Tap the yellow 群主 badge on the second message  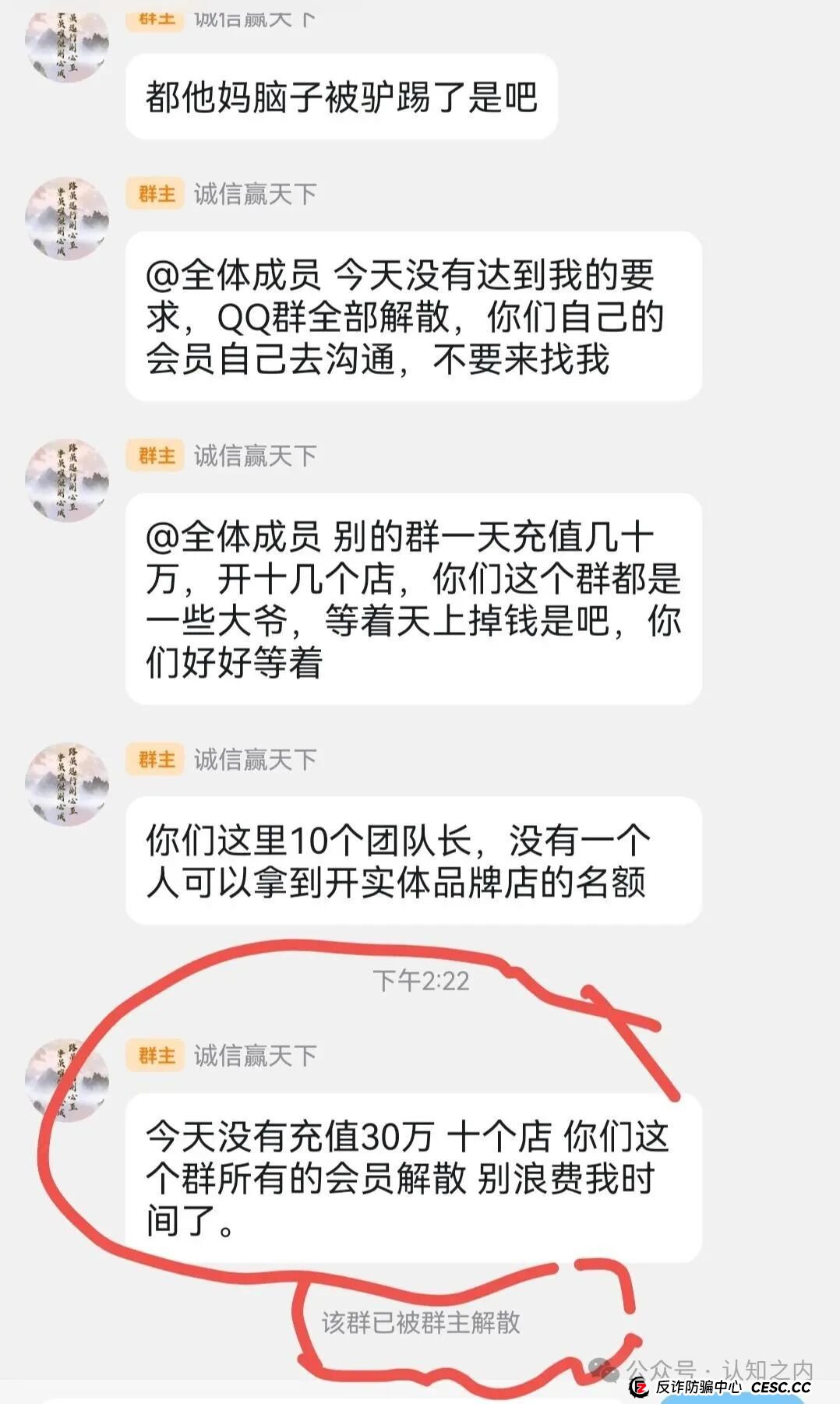[x=157, y=193]
